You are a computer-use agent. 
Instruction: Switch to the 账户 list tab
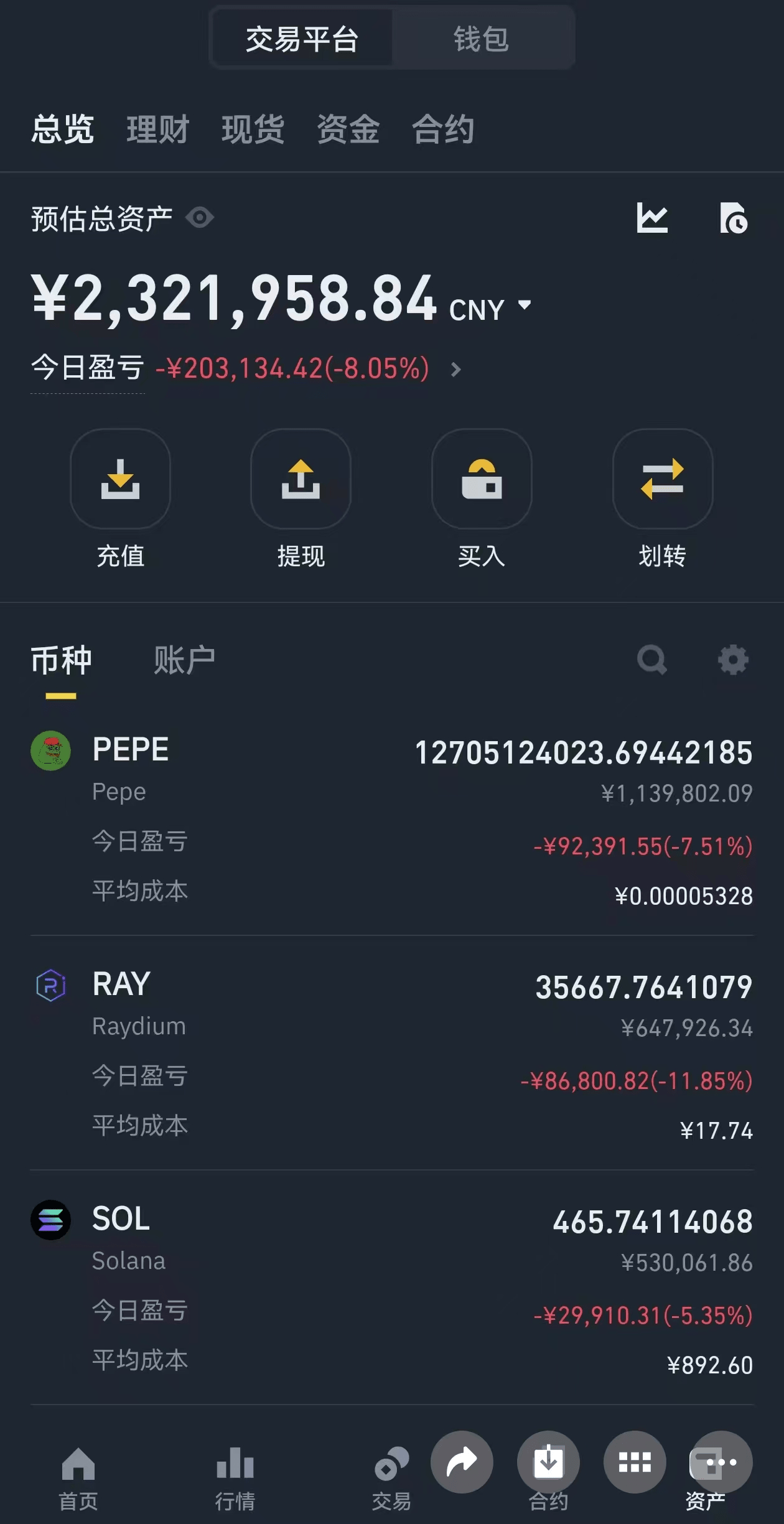tap(184, 660)
